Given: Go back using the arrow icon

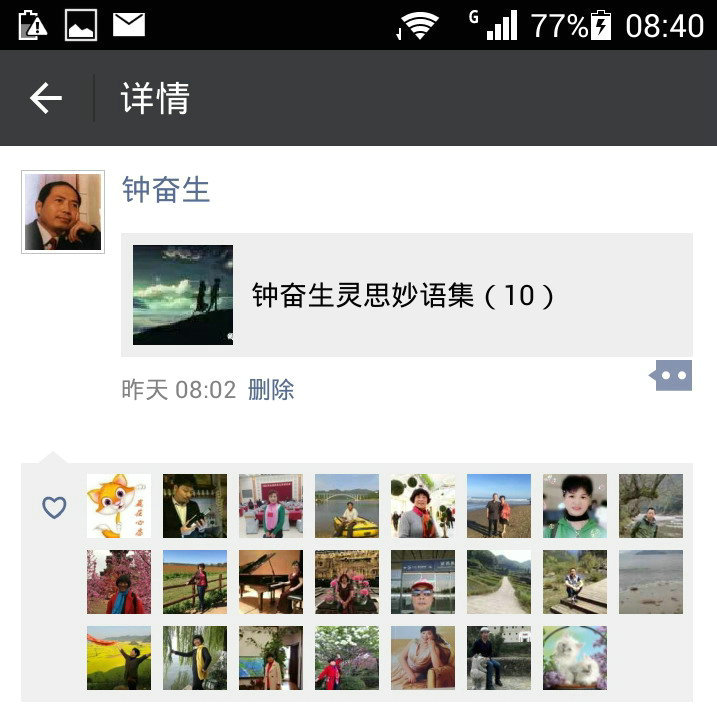Looking at the screenshot, I should [46, 98].
